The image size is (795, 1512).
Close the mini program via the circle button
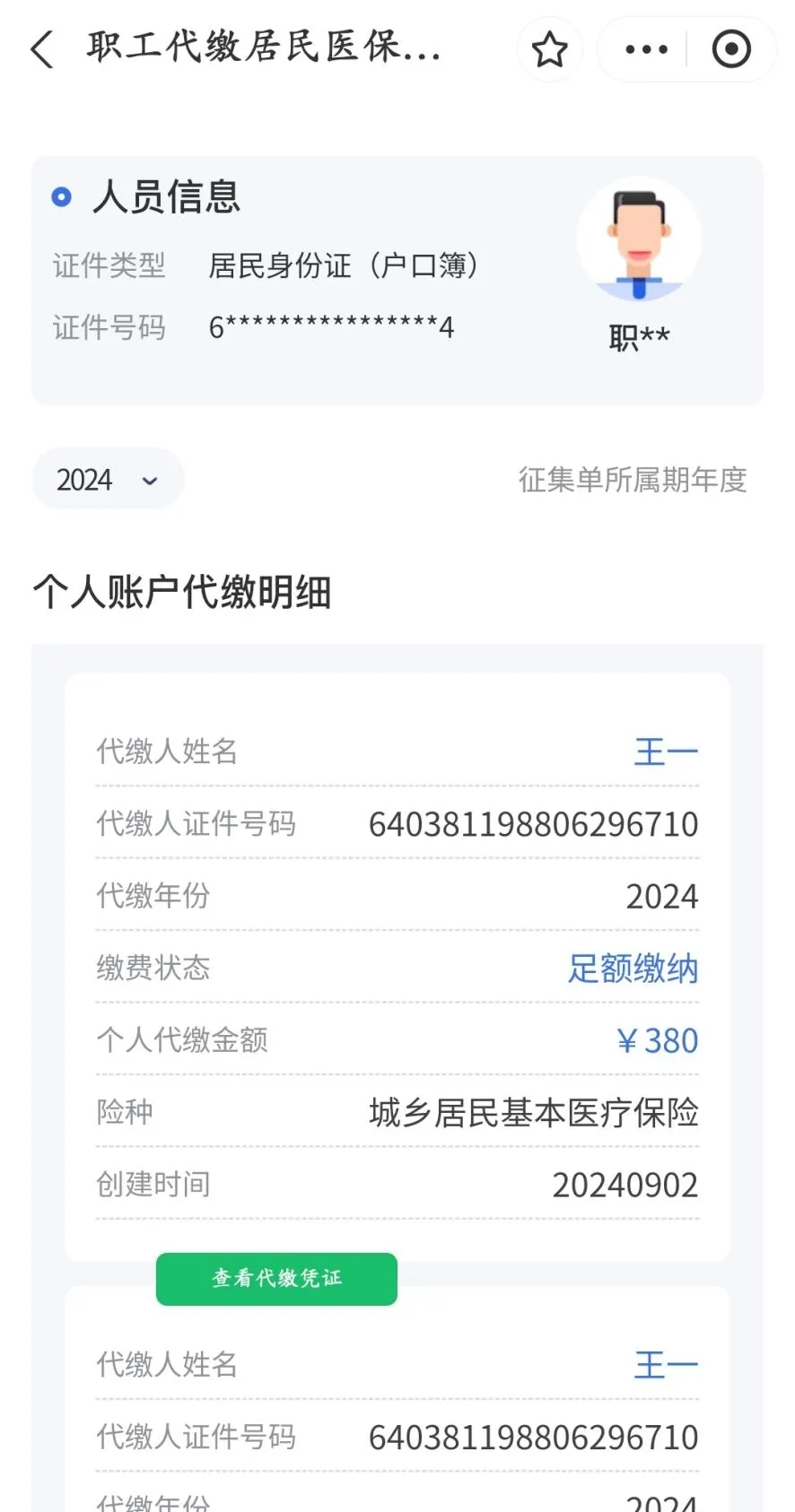tap(731, 49)
